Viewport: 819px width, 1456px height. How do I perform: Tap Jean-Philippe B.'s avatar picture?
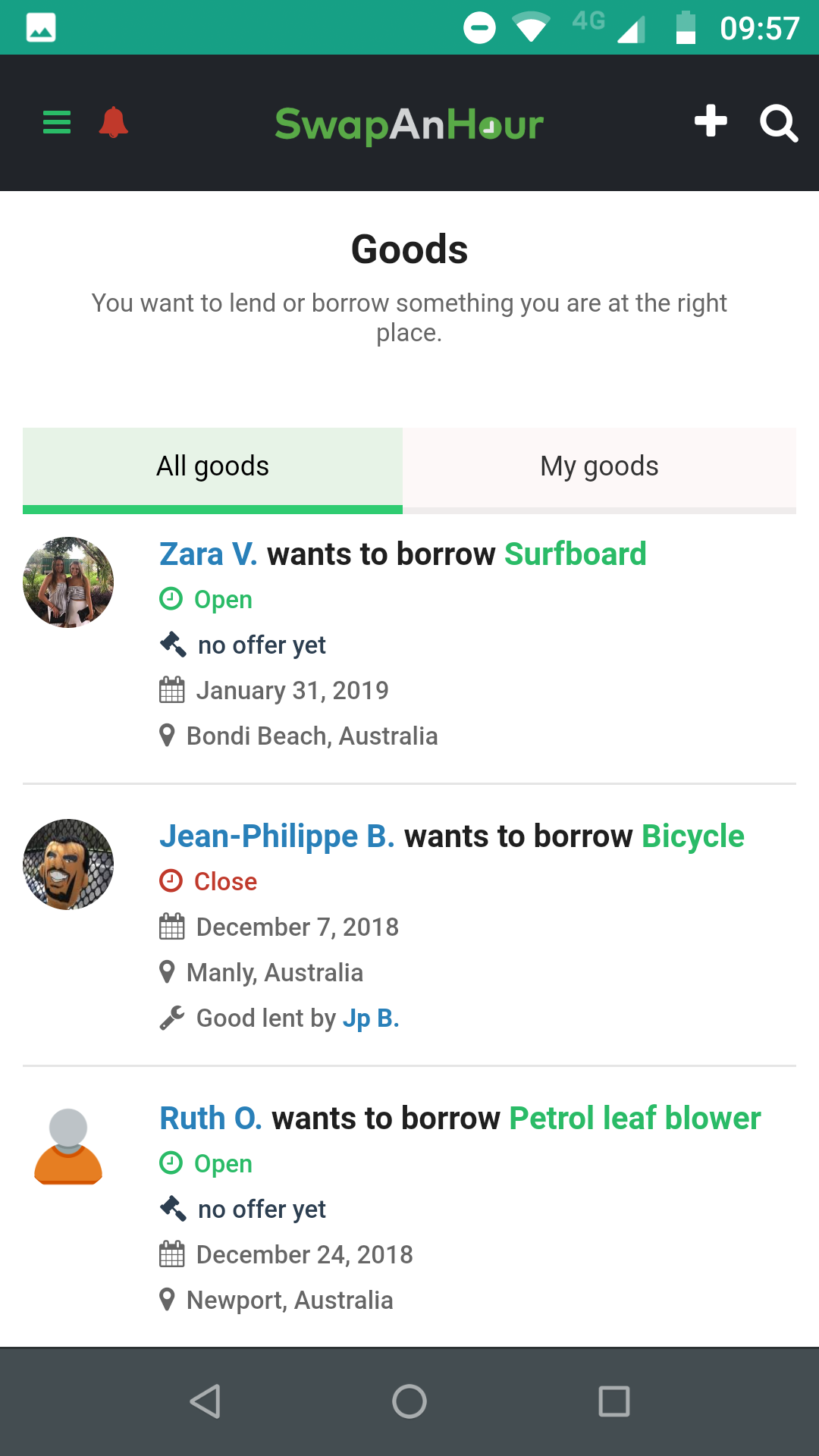coord(68,864)
